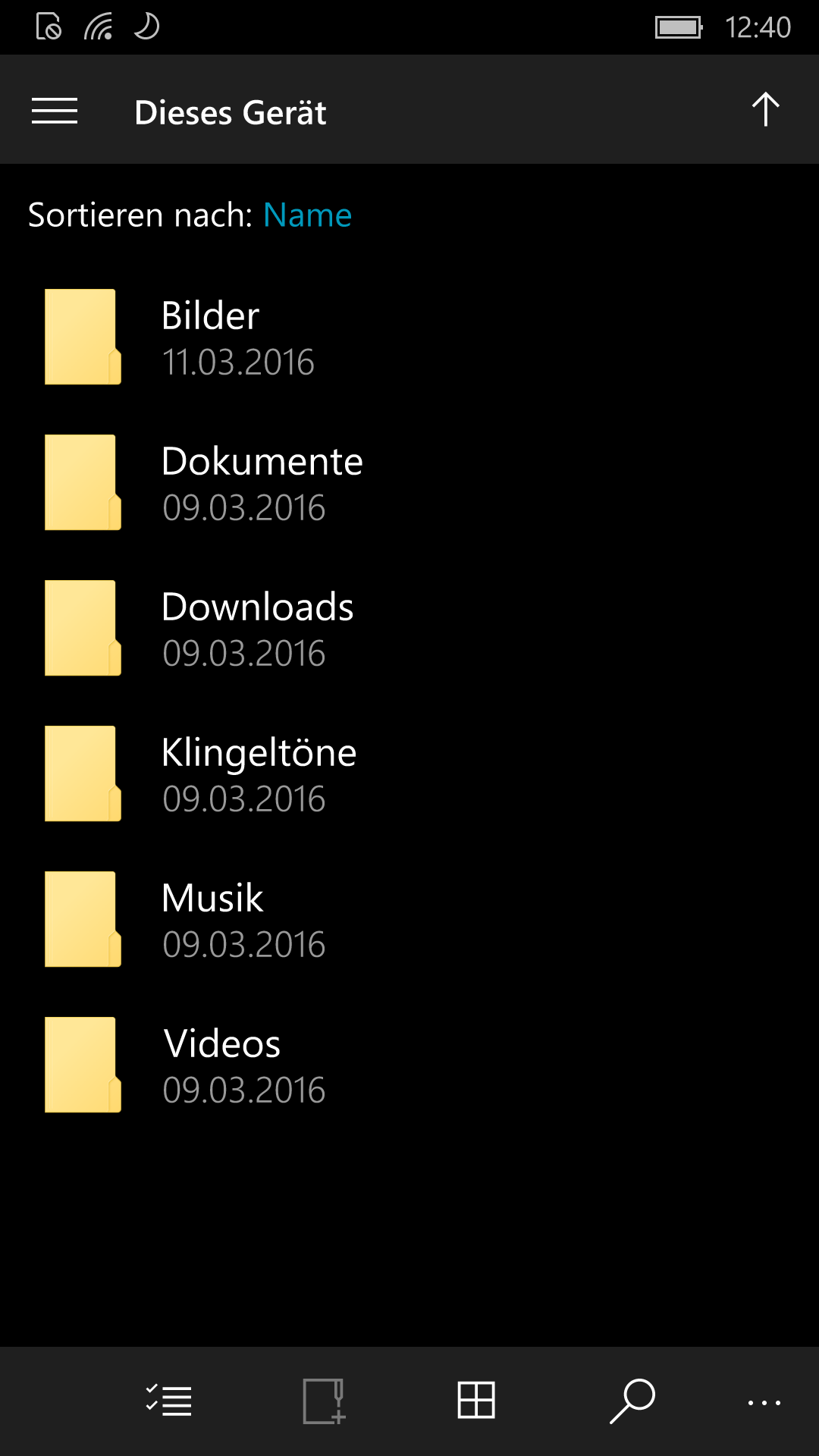This screenshot has height=1456, width=819.
Task: Go up one folder level
Action: point(765,110)
